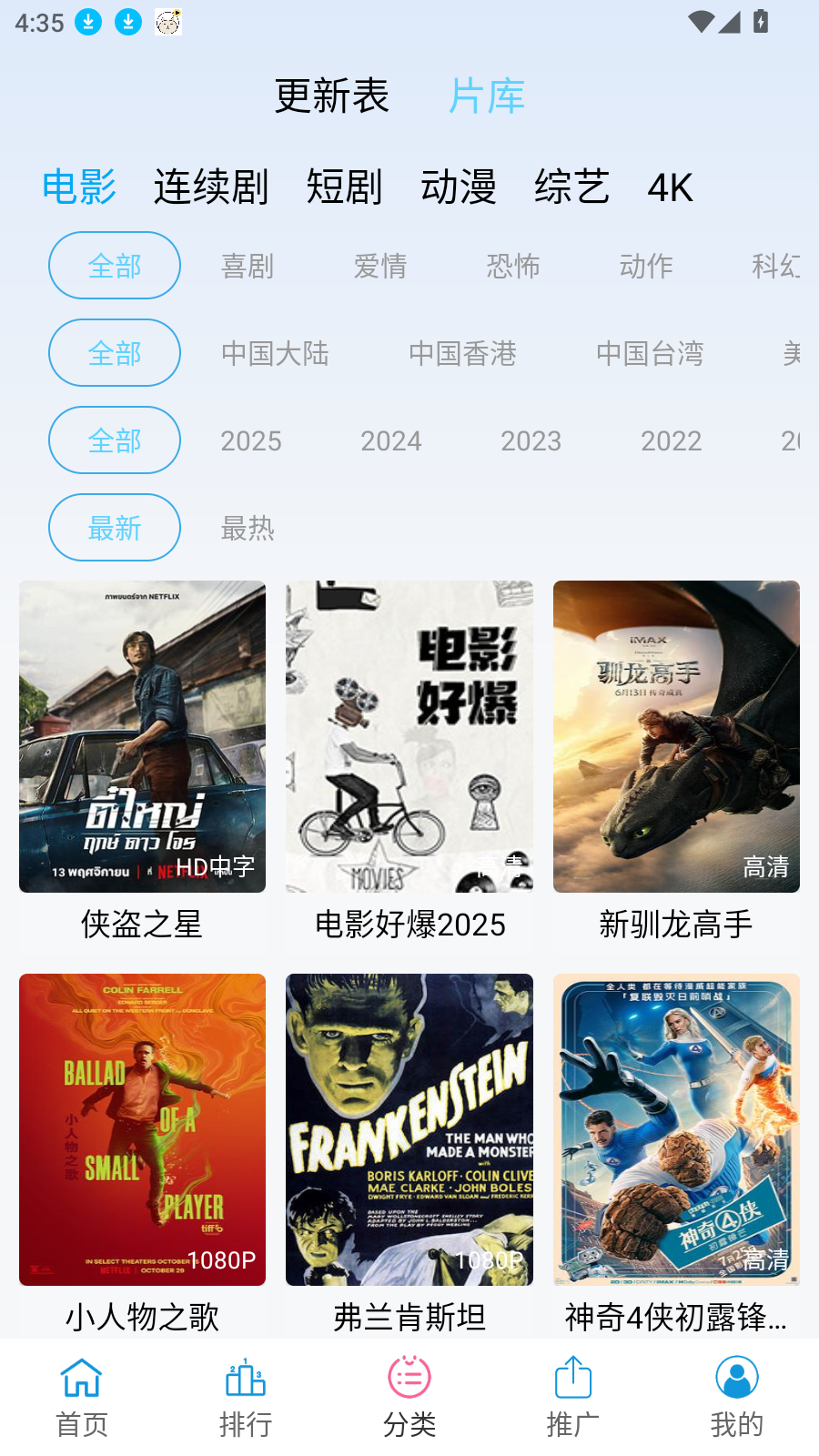Screen dimensions: 819x1456
Task: Select the 最新 latest sort pill
Action: coord(114,528)
